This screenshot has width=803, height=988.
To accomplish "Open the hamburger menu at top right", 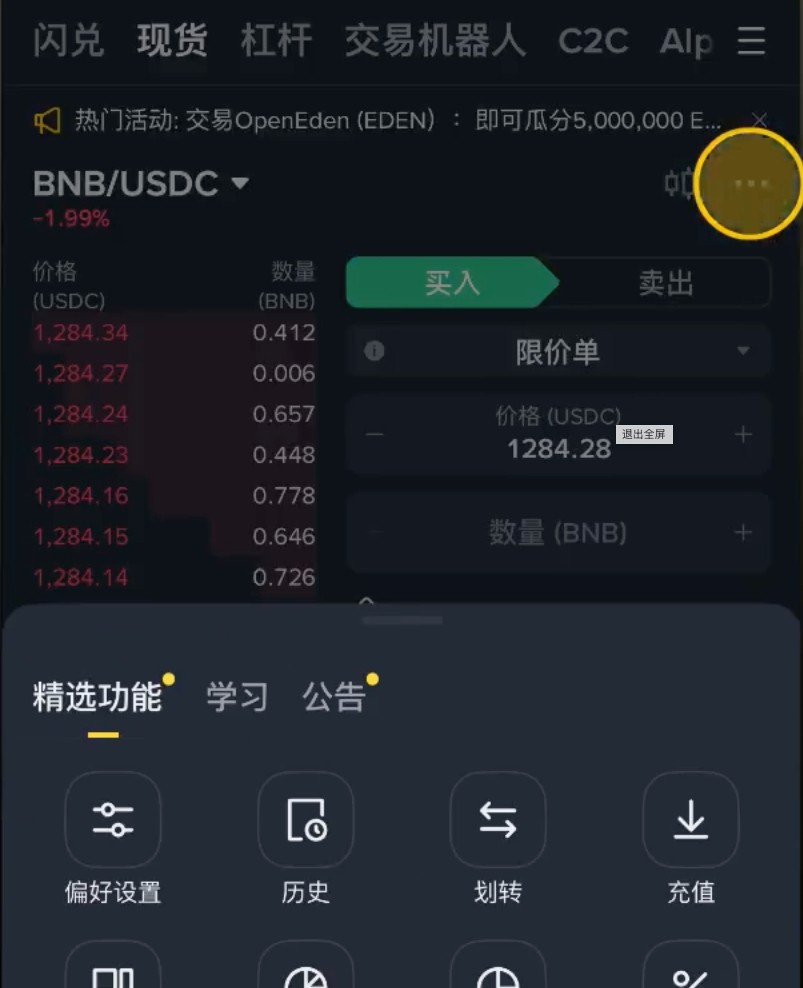I will tap(751, 41).
